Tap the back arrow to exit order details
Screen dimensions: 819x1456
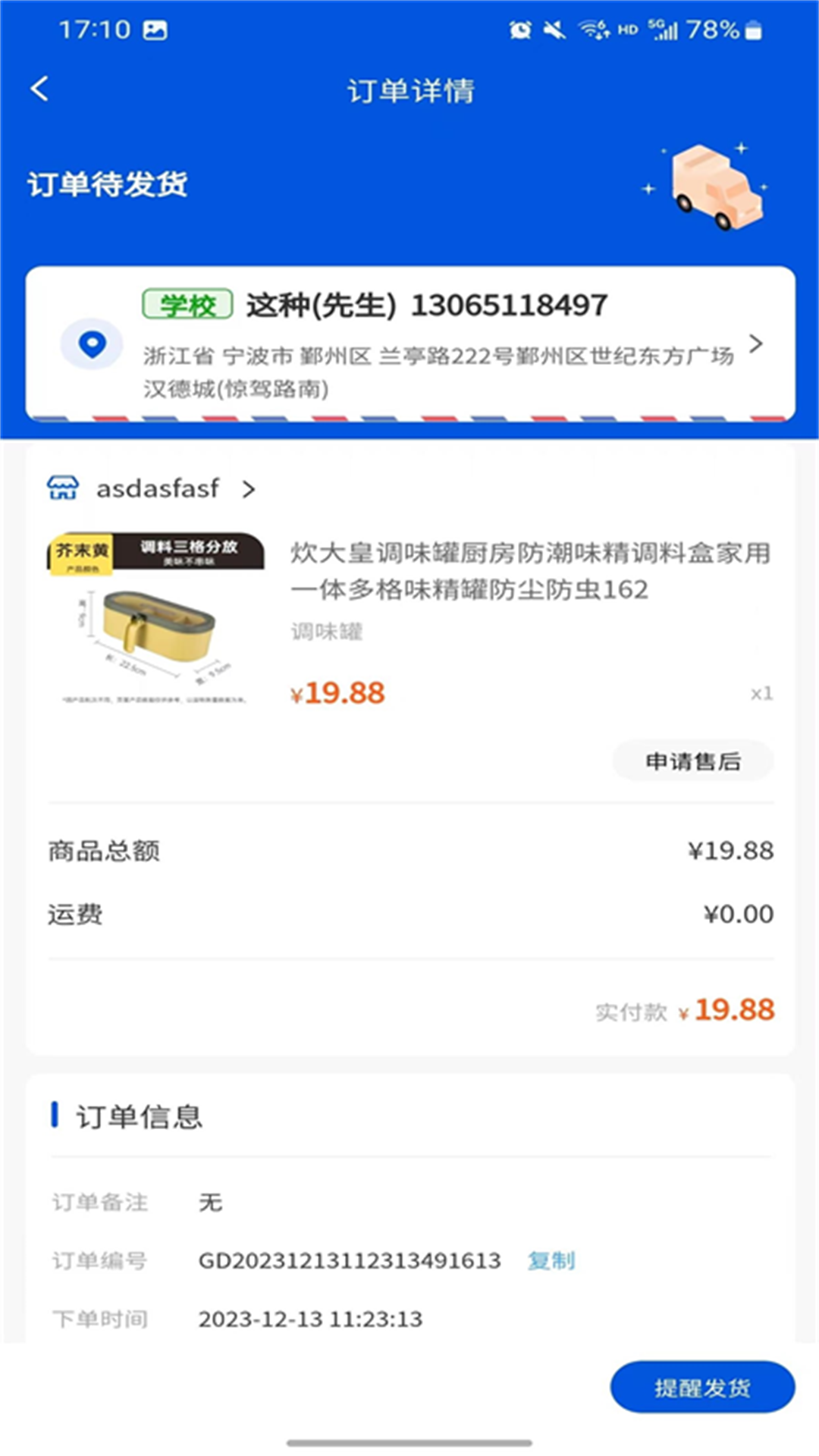click(39, 89)
